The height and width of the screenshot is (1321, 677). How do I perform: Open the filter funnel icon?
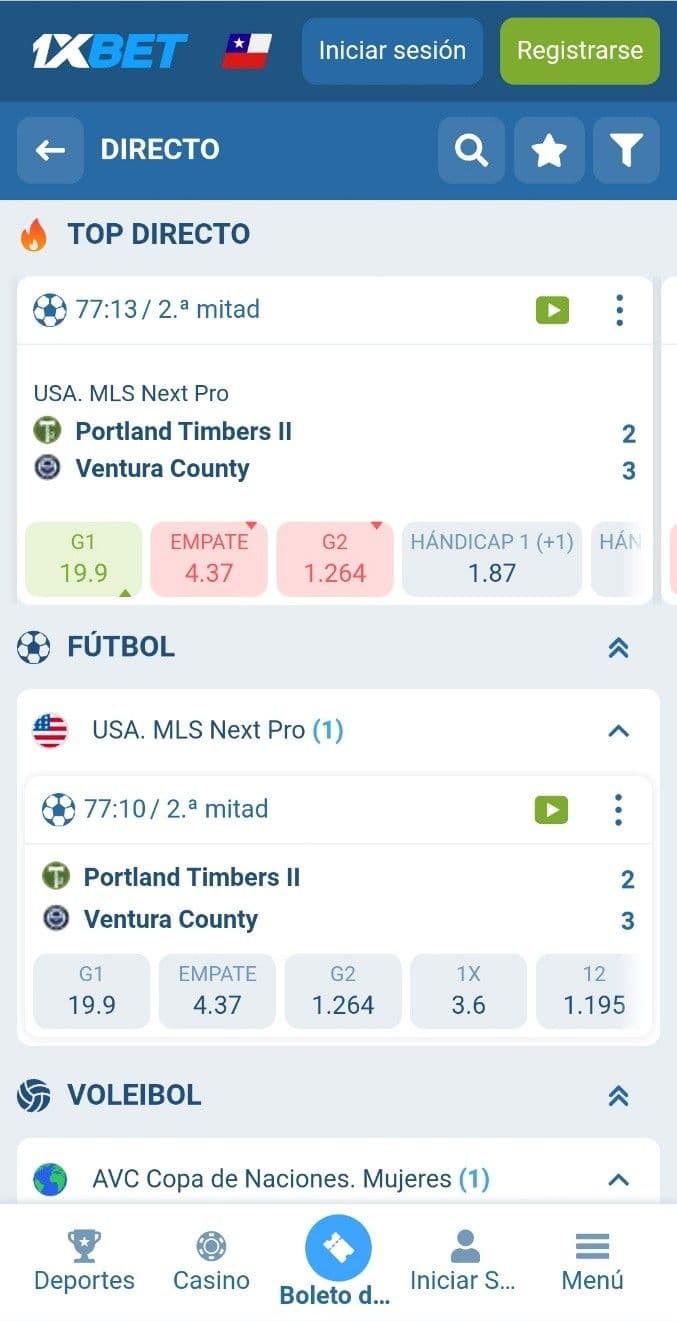626,150
